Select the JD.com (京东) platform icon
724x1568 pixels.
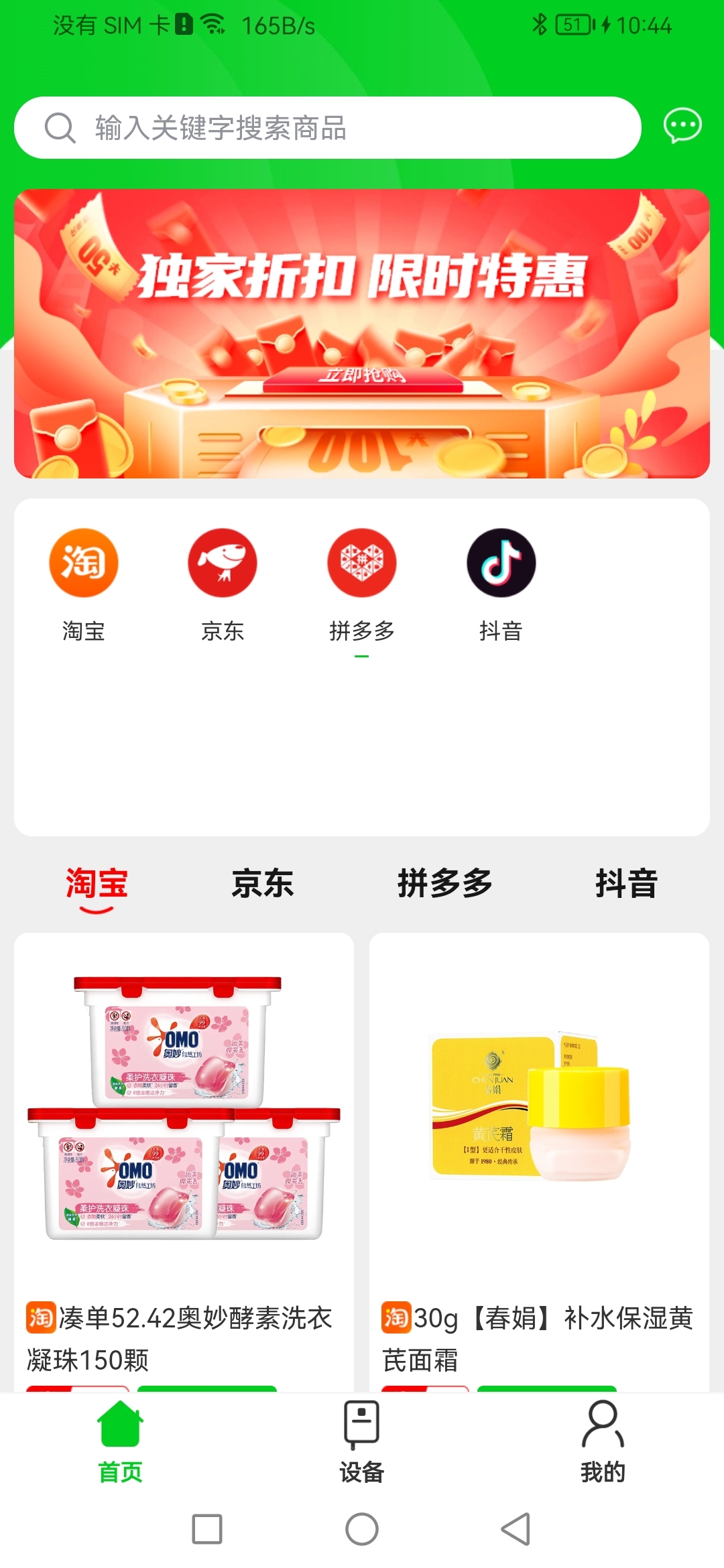coord(224,563)
